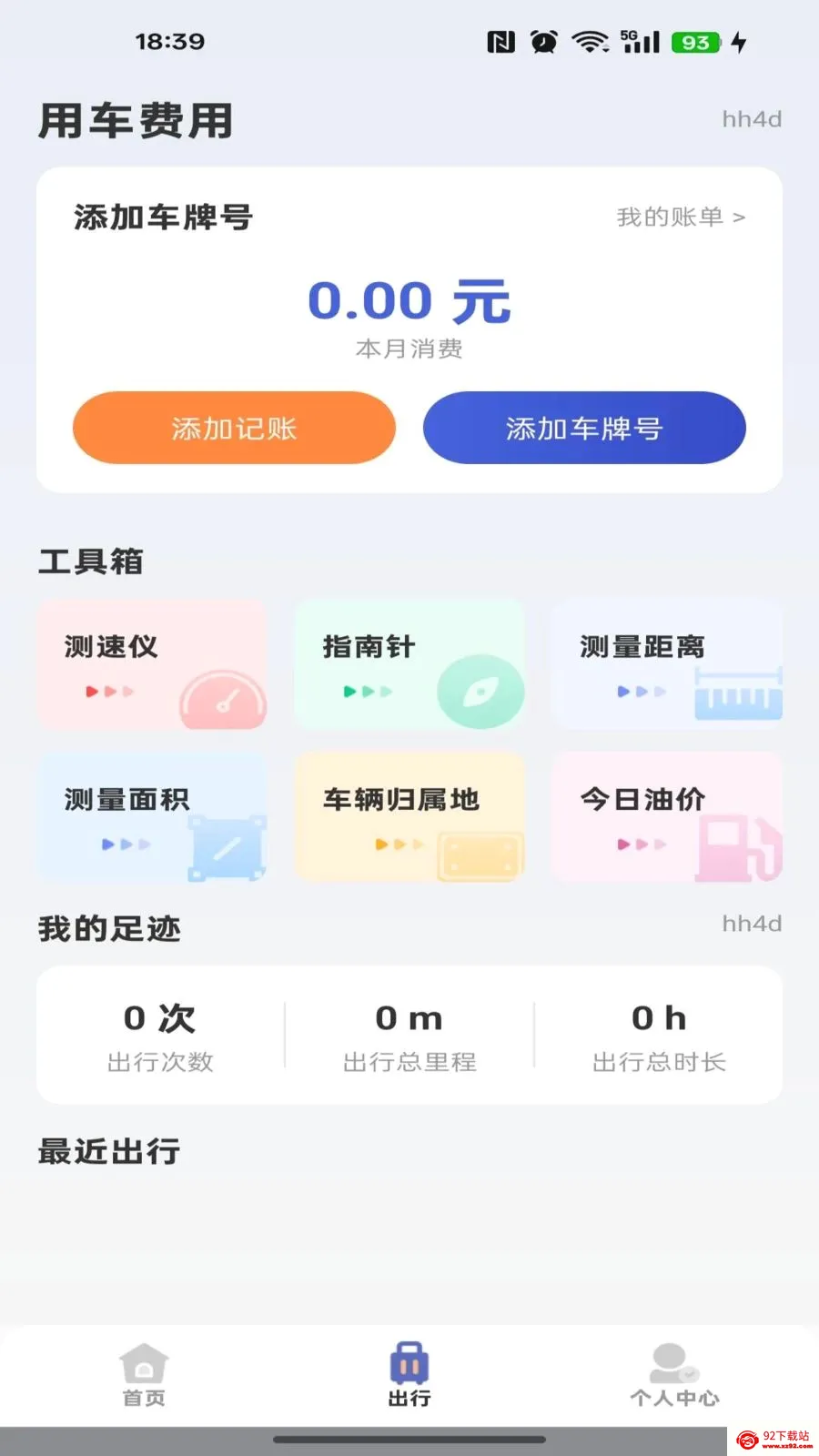Open 测量距离 tool card
Viewport: 819px width, 1456px height.
pyautogui.click(x=667, y=664)
